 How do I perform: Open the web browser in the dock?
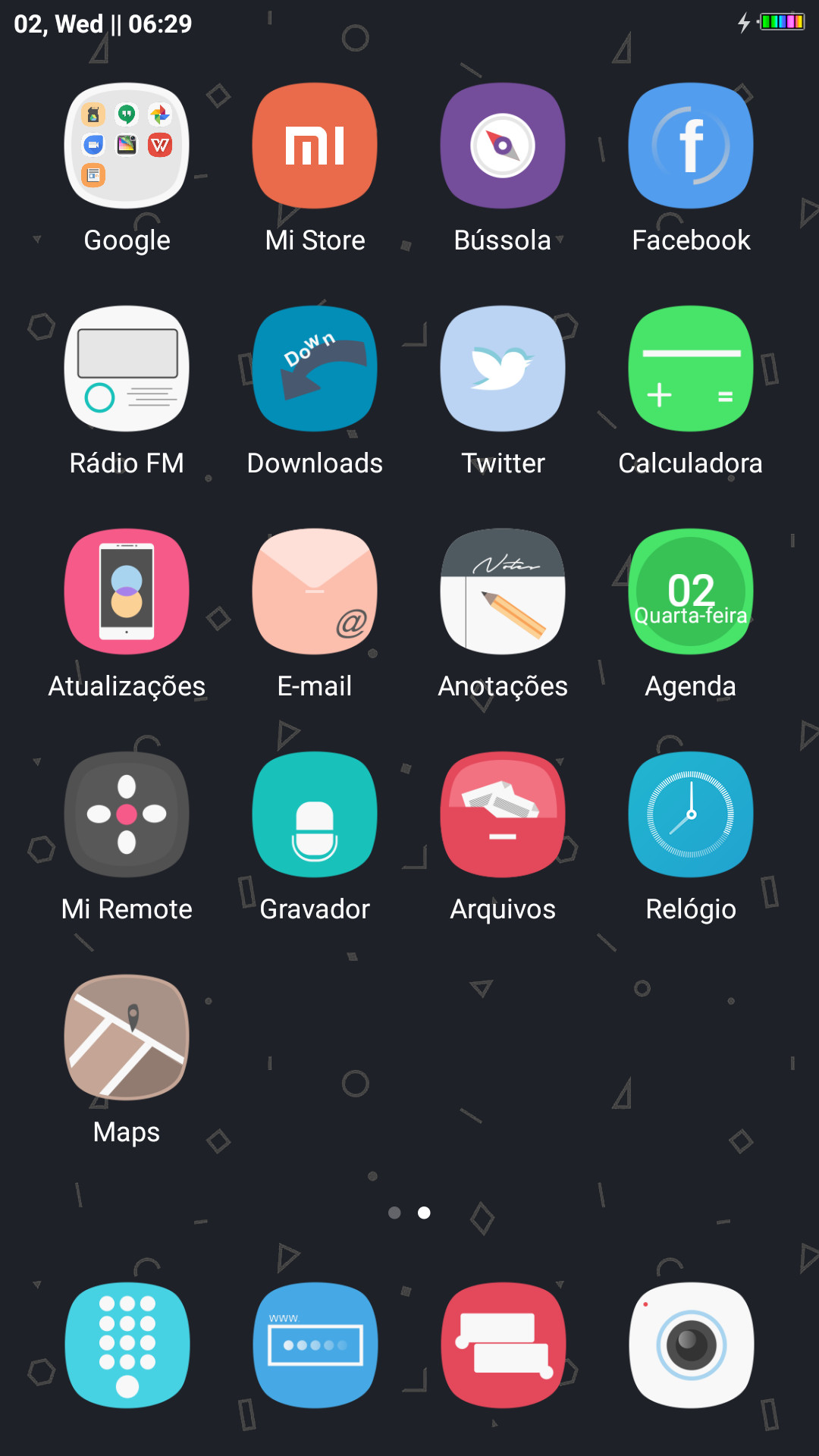pyautogui.click(x=315, y=1345)
